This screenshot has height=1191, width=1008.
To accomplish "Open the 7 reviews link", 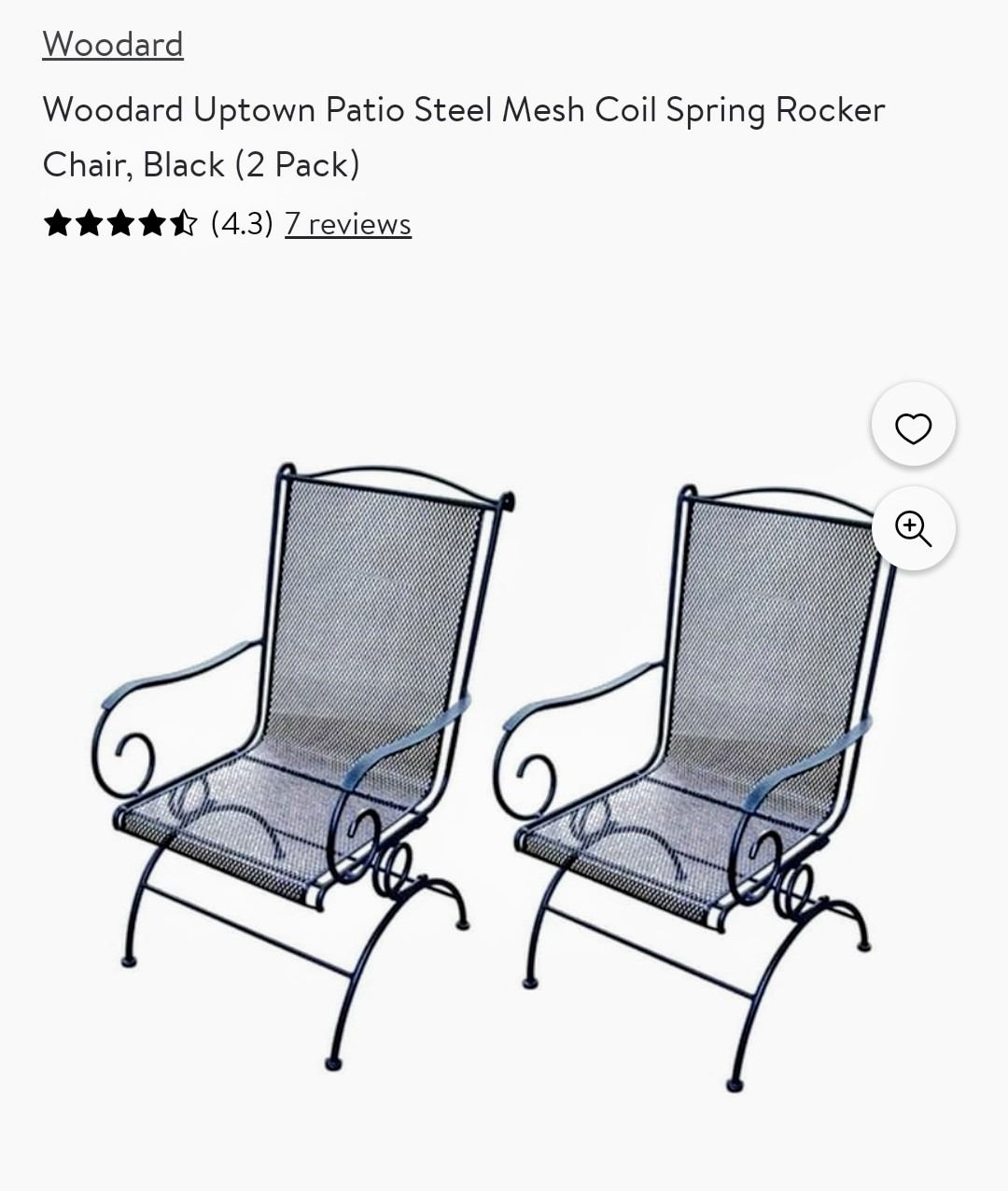I will (x=347, y=224).
